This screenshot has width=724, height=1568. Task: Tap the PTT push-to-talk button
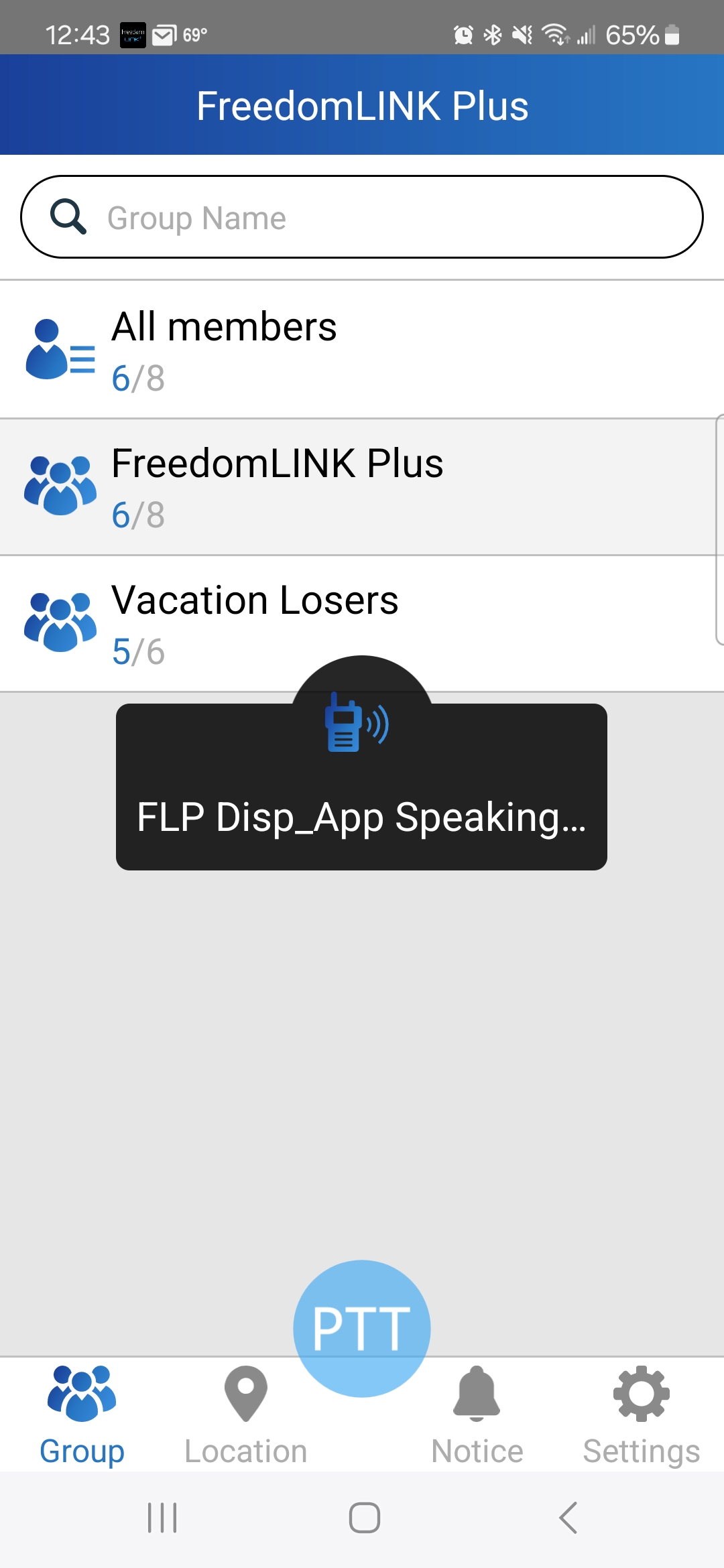[362, 1328]
